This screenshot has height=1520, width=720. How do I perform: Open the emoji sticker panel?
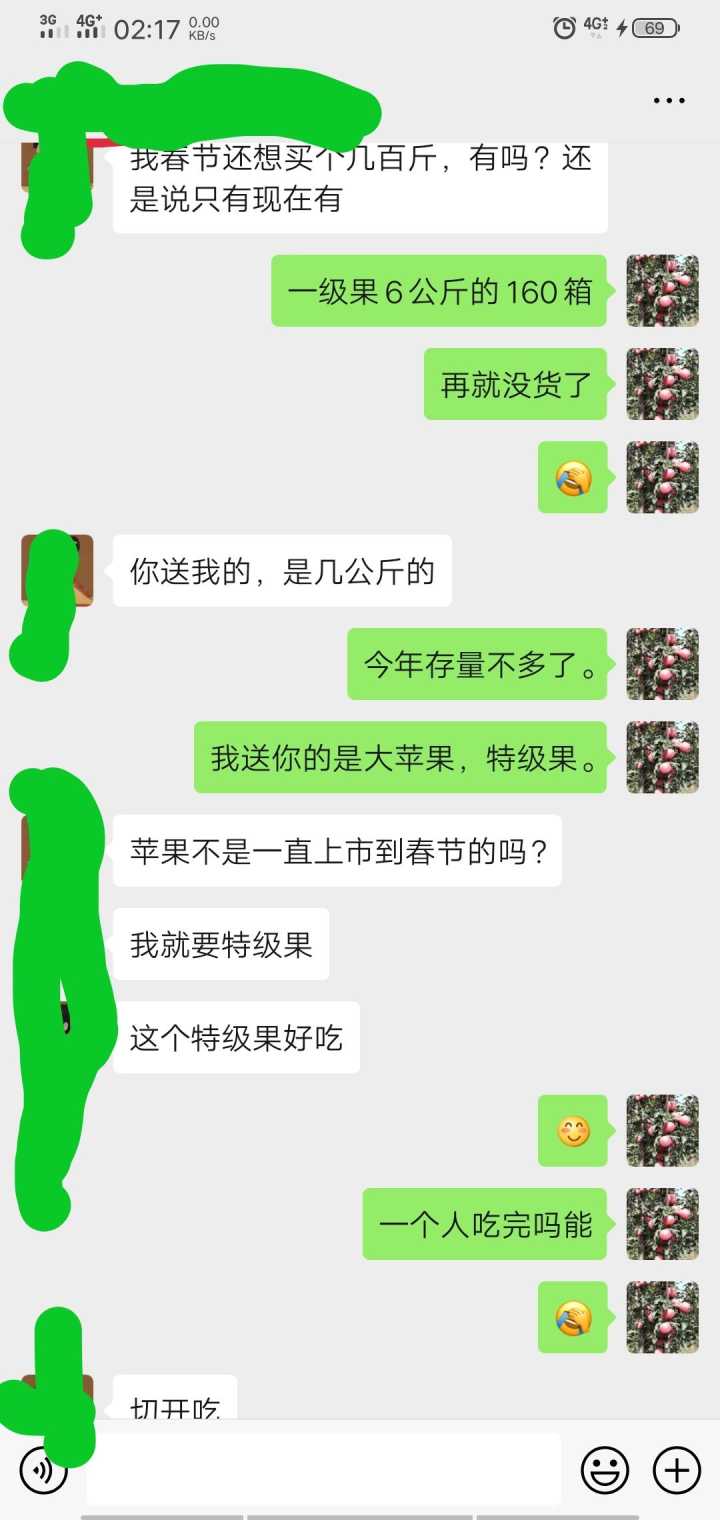click(605, 1471)
